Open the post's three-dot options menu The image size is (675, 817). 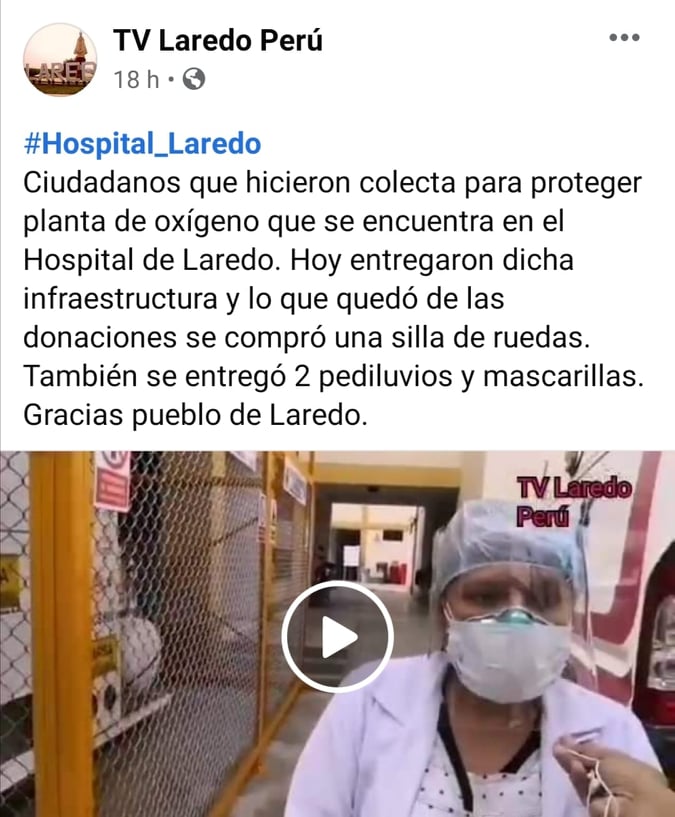tap(624, 38)
